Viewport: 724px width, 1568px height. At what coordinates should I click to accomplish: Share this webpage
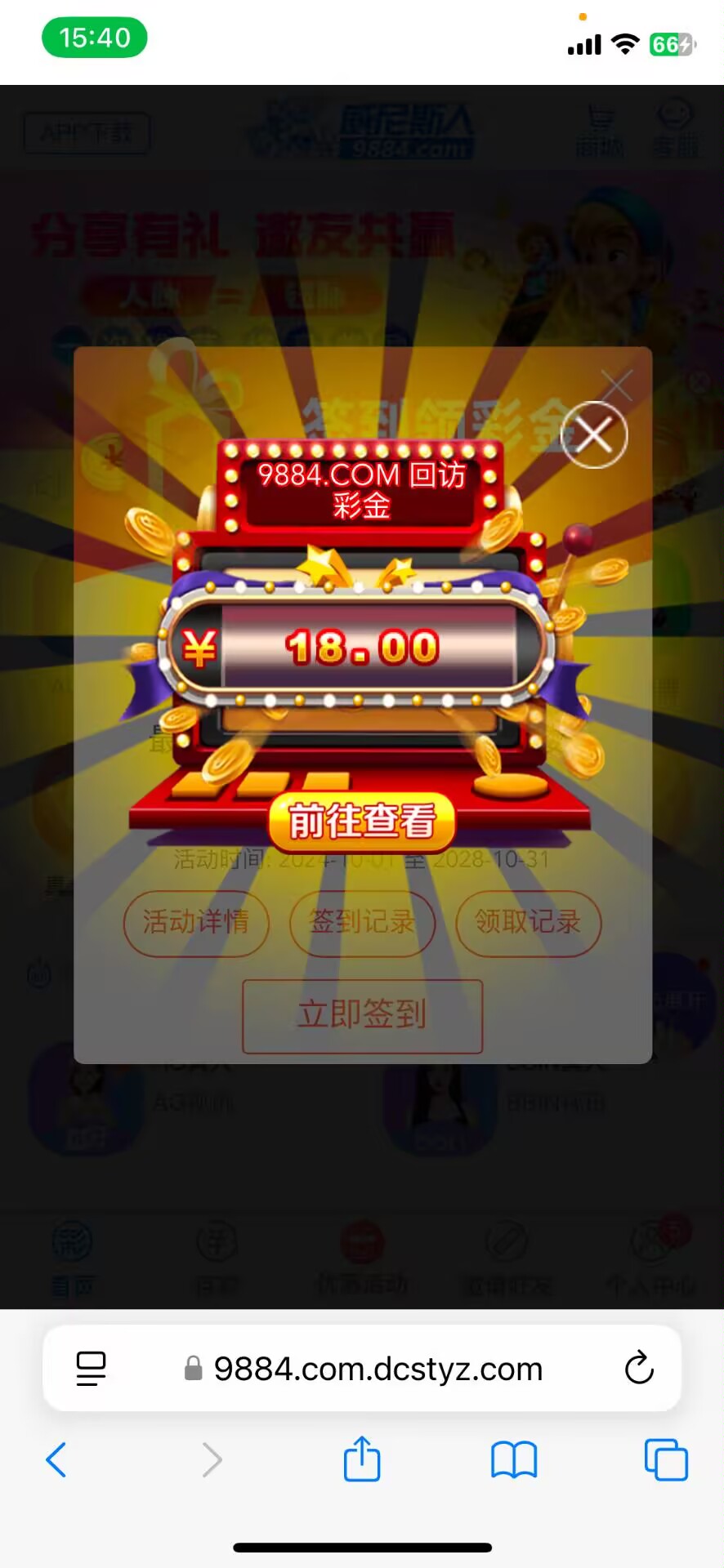tap(362, 1459)
